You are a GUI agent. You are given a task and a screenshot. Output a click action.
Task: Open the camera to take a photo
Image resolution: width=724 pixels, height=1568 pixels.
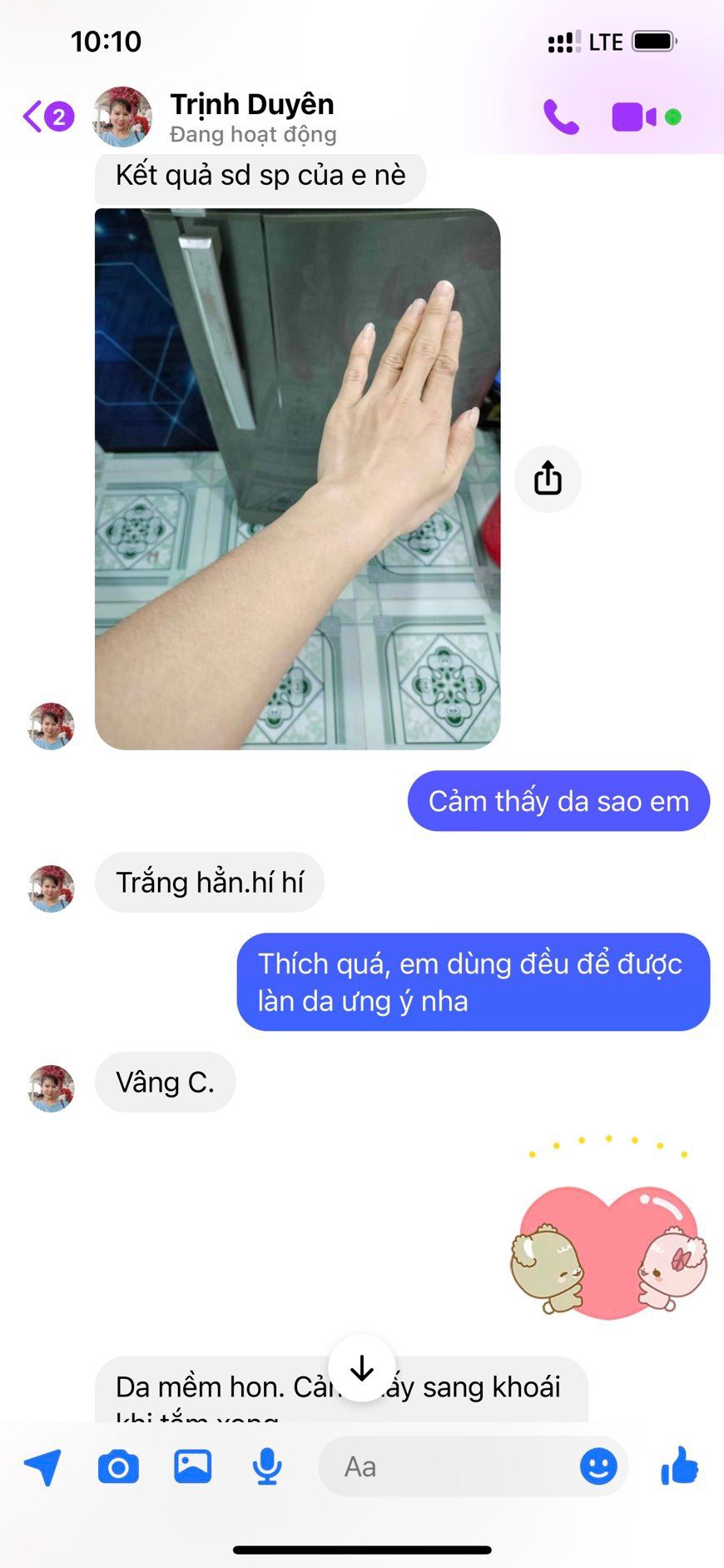(x=118, y=1466)
